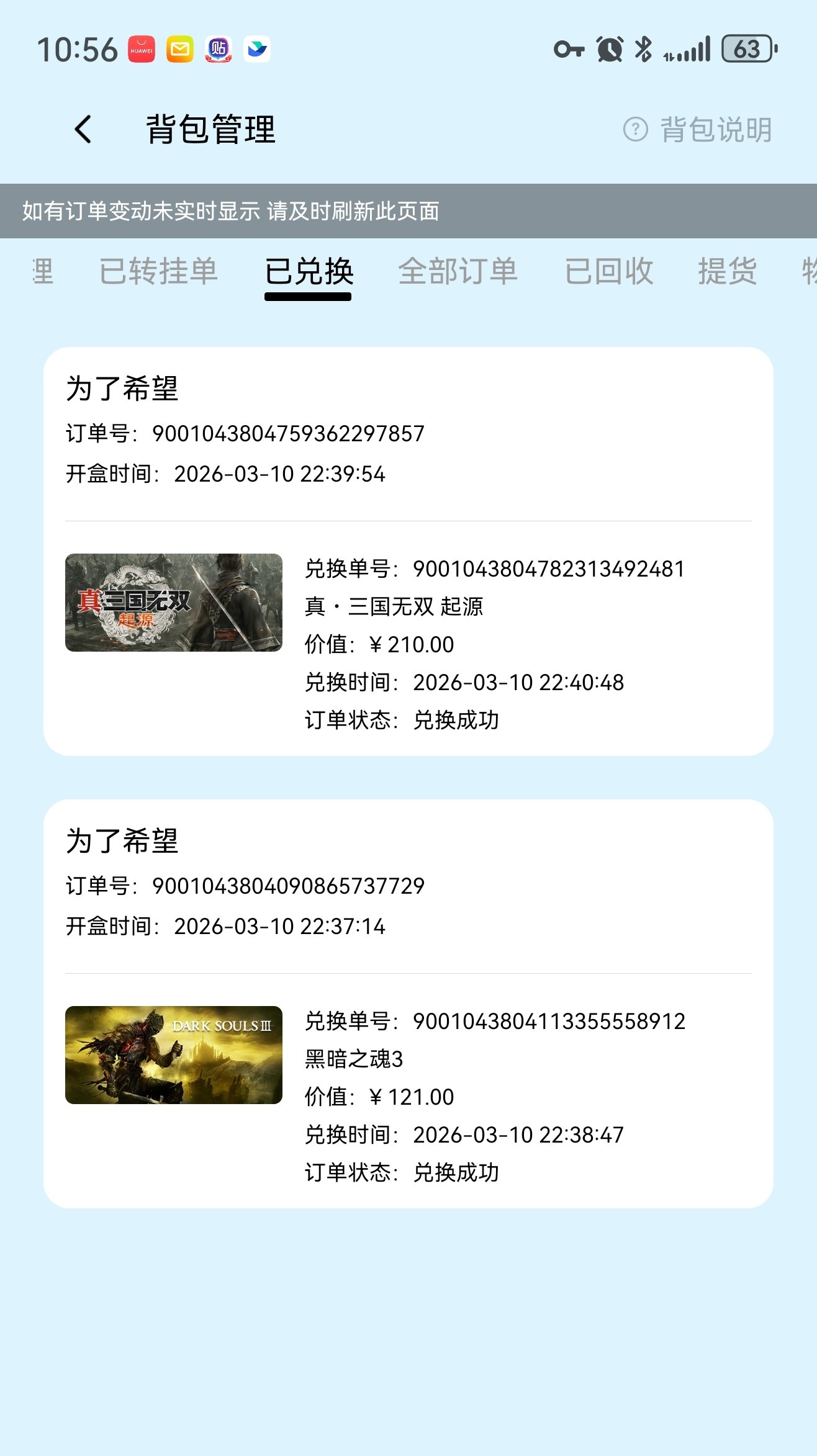The height and width of the screenshot is (1456, 817).
Task: Switch to the 已转挂单 tab
Action: [158, 271]
